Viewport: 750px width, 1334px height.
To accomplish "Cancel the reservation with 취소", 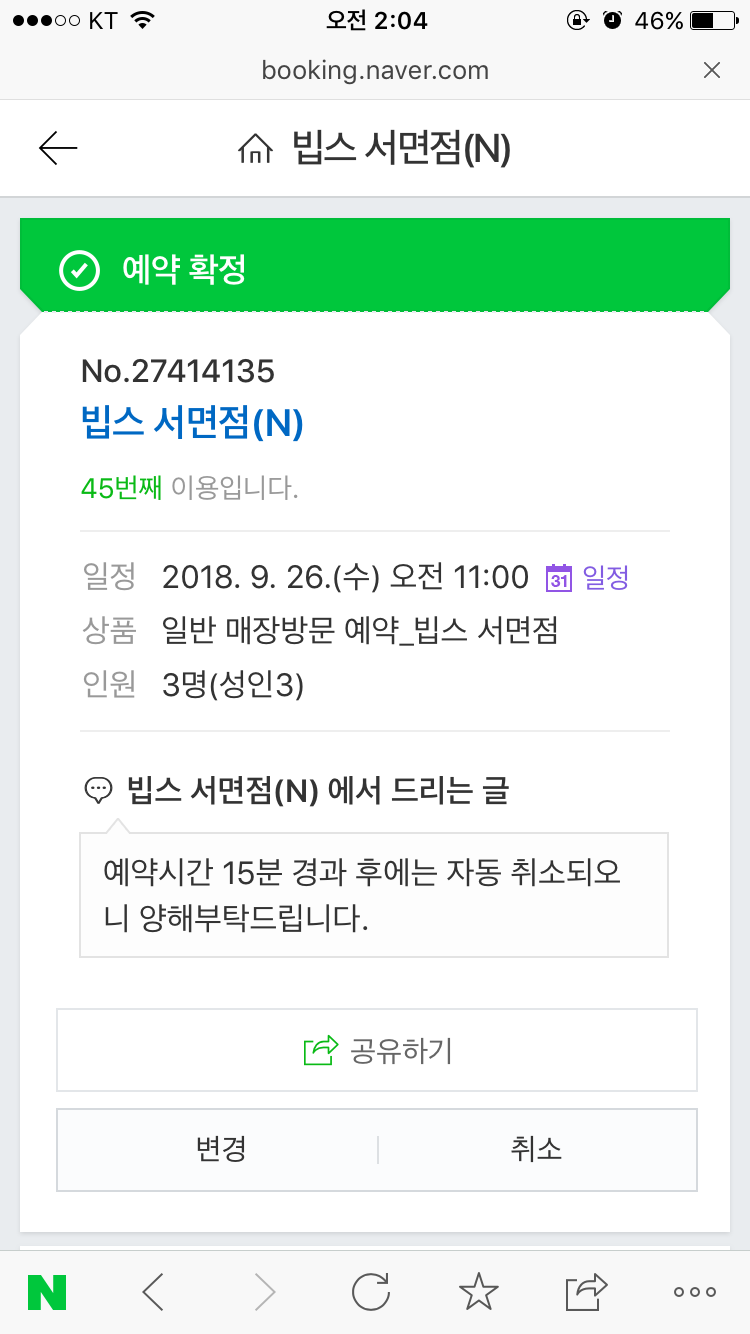I will pos(536,1149).
